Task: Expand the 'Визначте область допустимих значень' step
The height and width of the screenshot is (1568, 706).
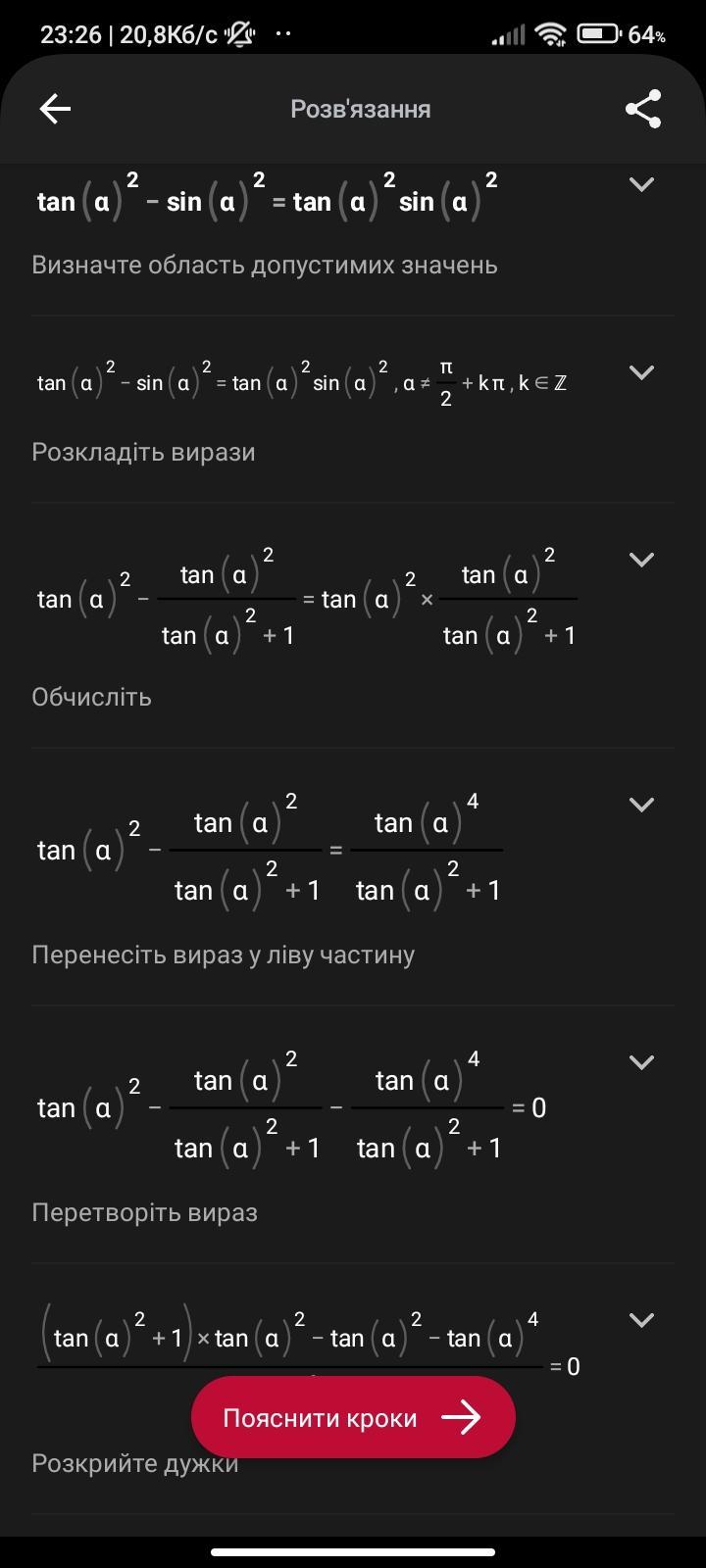Action: (641, 184)
